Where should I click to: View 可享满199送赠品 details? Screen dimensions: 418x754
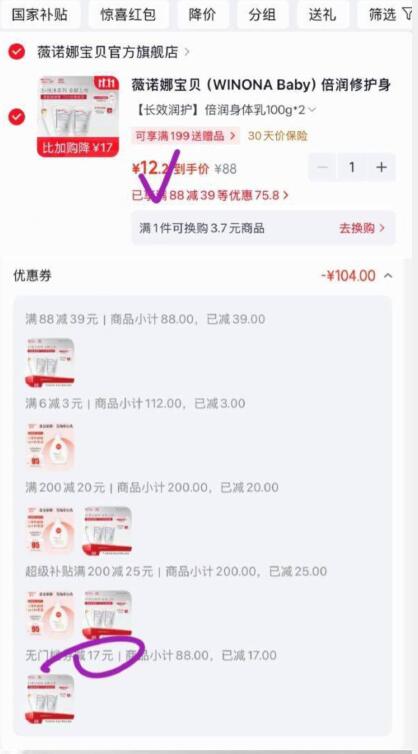pyautogui.click(x=186, y=136)
